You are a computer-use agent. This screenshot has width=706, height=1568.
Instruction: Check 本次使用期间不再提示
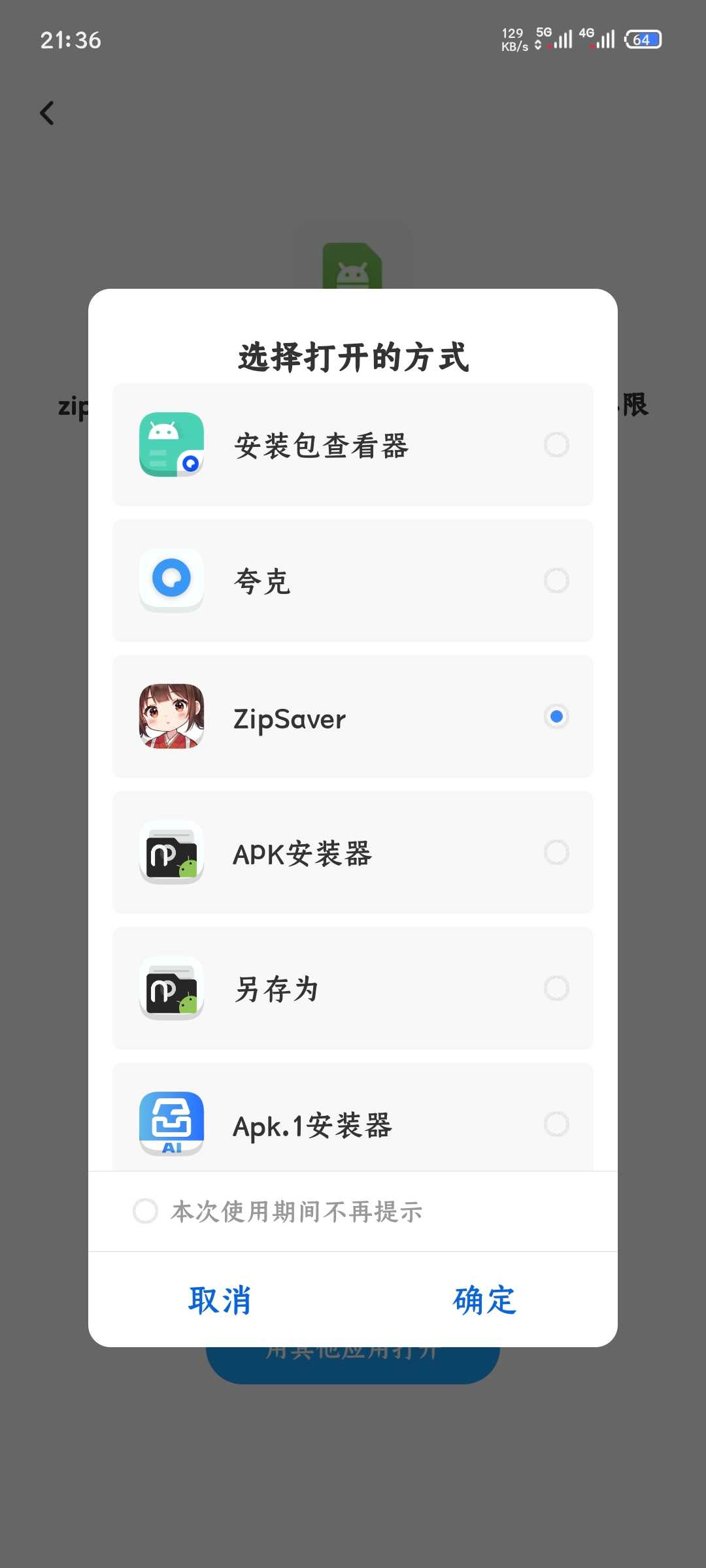point(145,1211)
